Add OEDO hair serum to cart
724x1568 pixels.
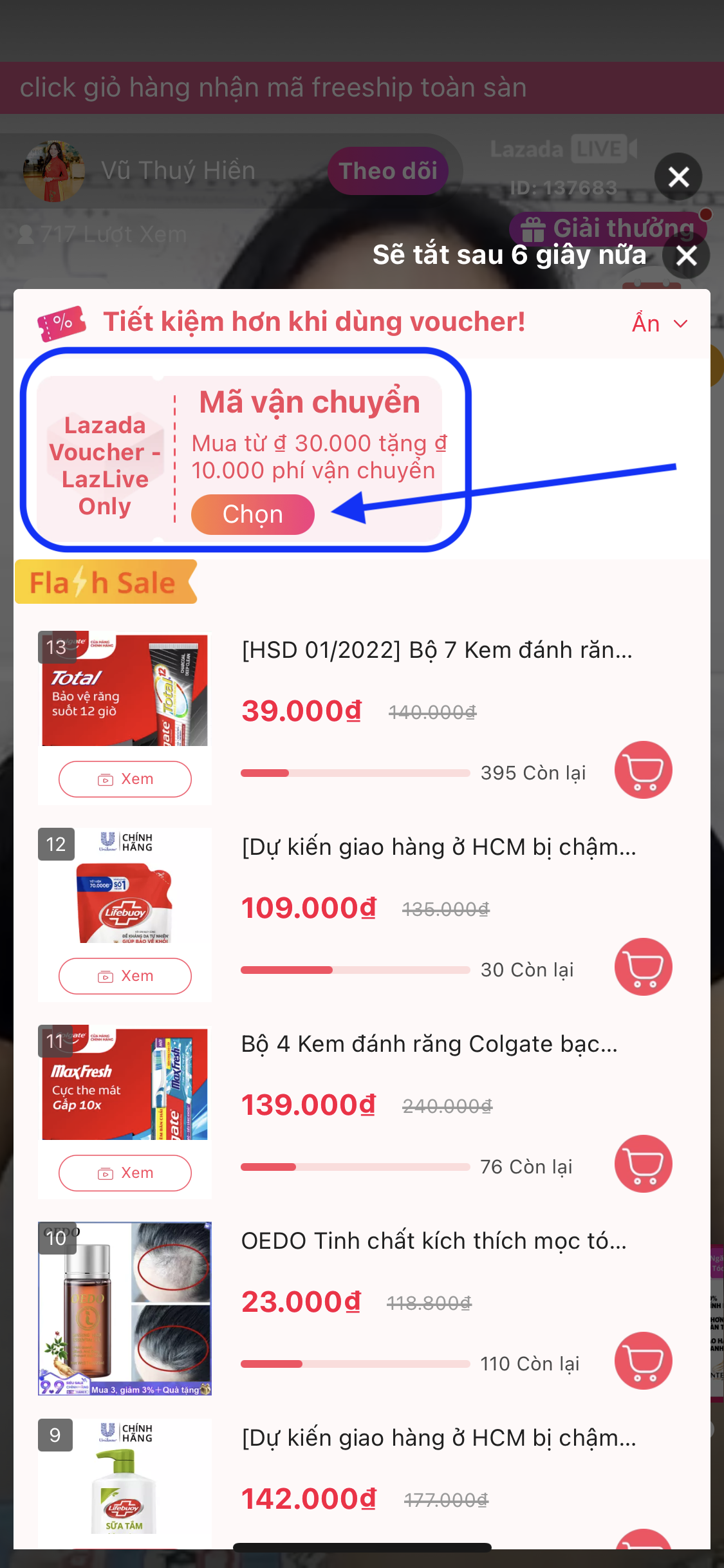click(x=642, y=1361)
